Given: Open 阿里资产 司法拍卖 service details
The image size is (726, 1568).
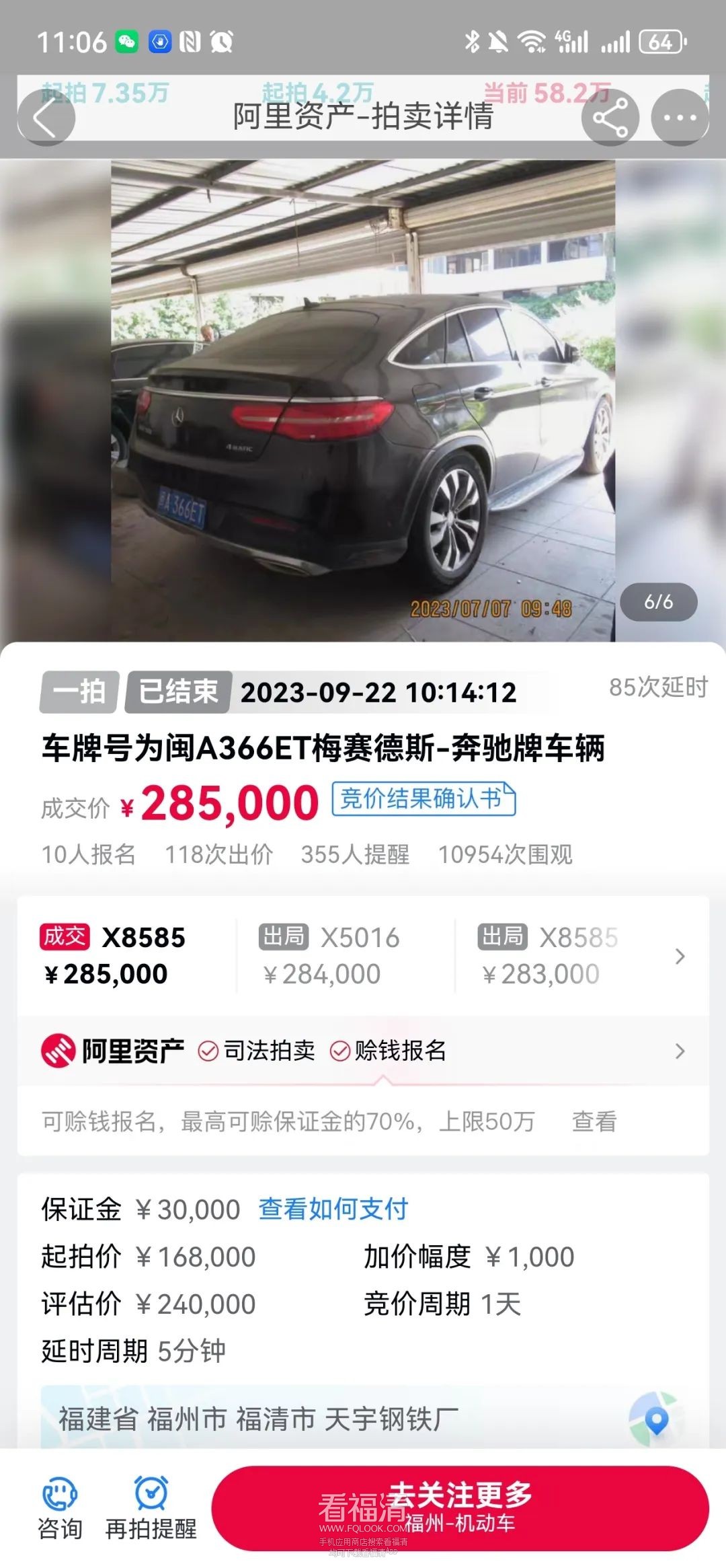Looking at the screenshot, I should click(x=363, y=1051).
